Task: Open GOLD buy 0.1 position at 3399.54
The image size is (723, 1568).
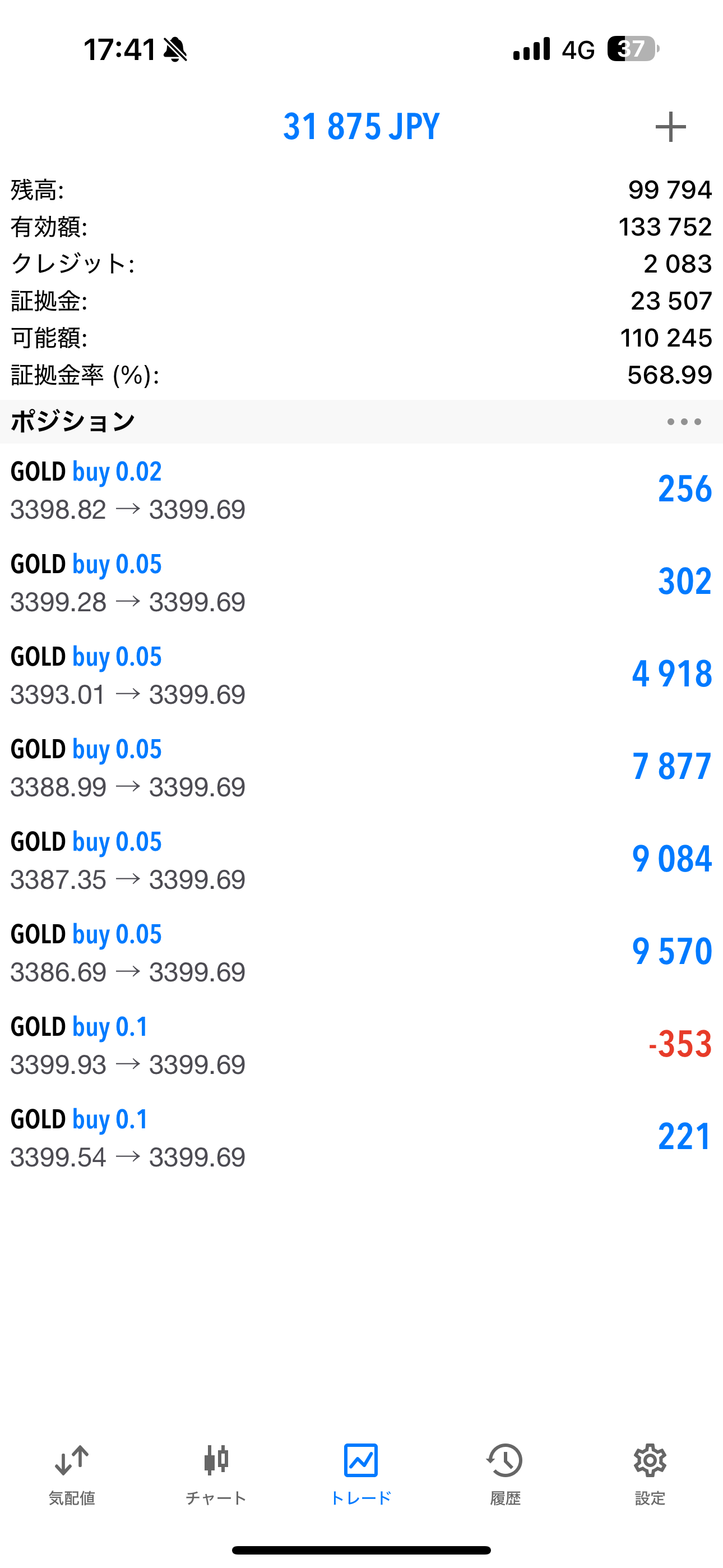Action: click(x=361, y=1138)
